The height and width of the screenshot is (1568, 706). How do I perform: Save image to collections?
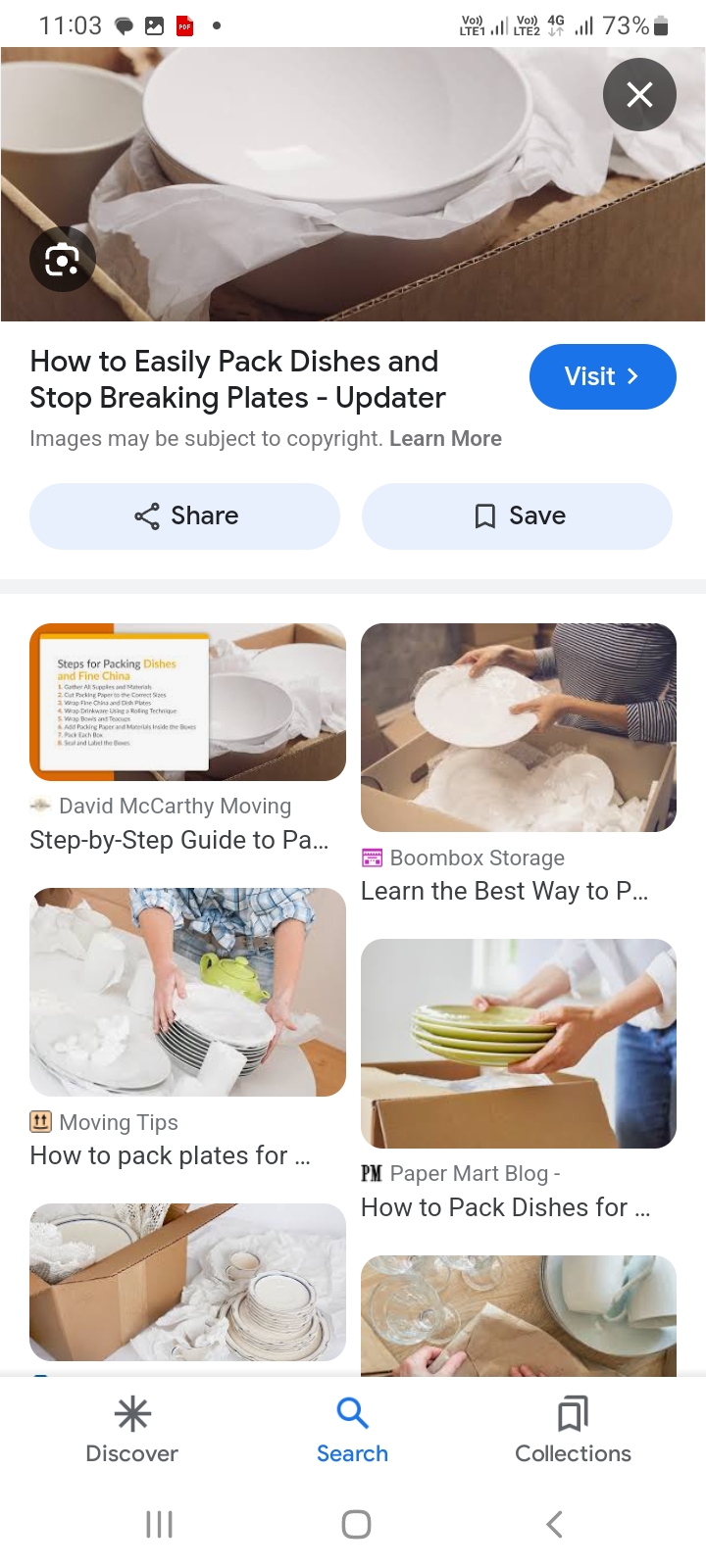[x=517, y=516]
